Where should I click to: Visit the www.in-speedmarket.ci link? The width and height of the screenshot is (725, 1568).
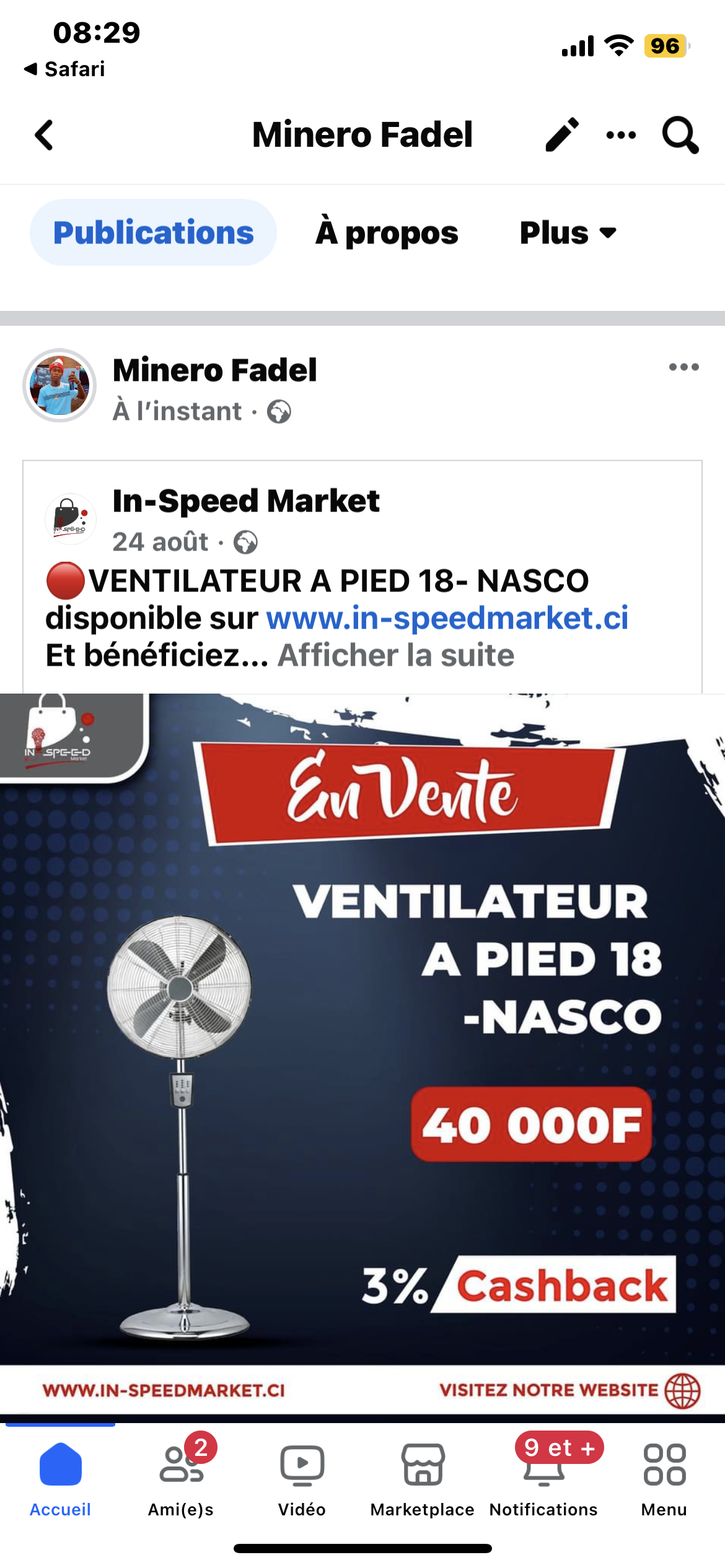coord(447,618)
